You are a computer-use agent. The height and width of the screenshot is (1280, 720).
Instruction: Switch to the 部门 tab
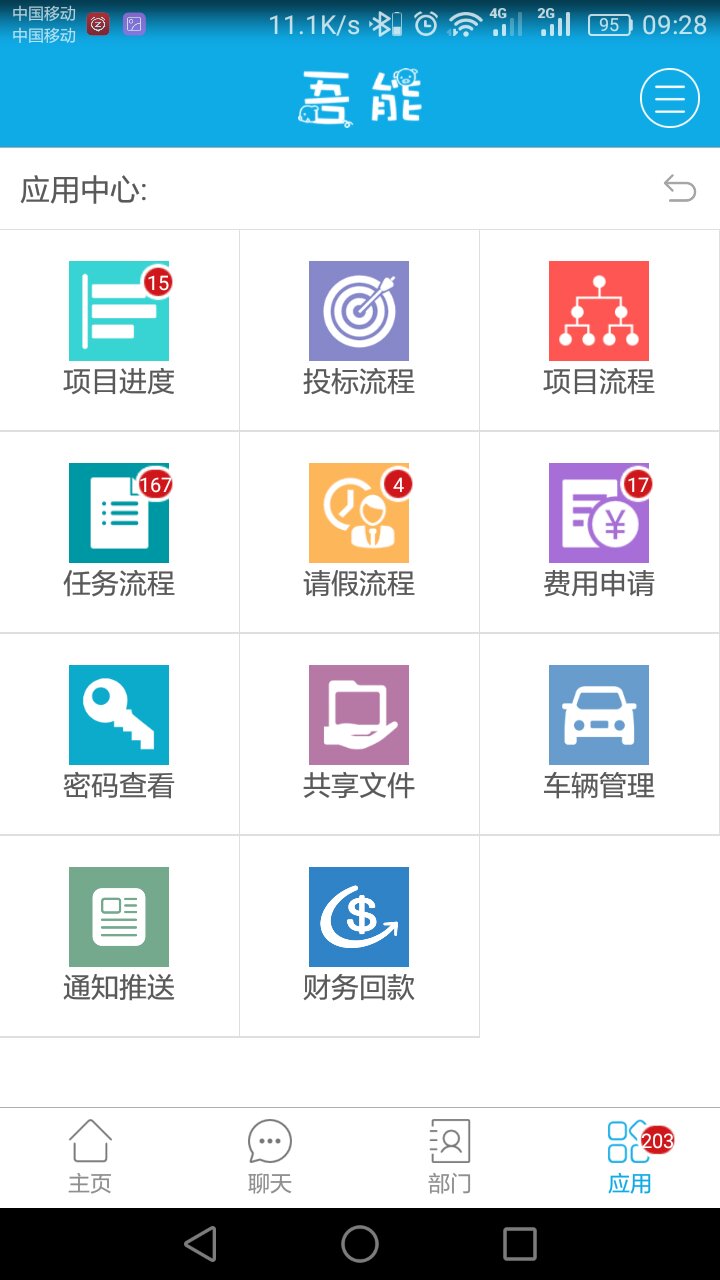click(450, 1157)
